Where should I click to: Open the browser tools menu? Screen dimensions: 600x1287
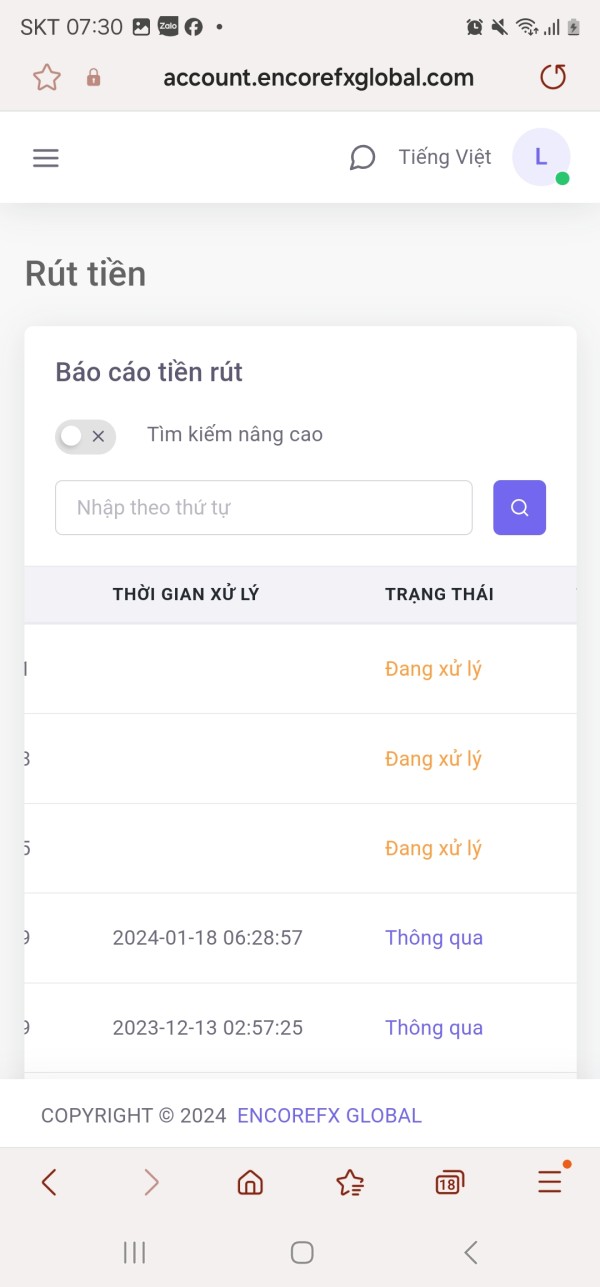550,1181
